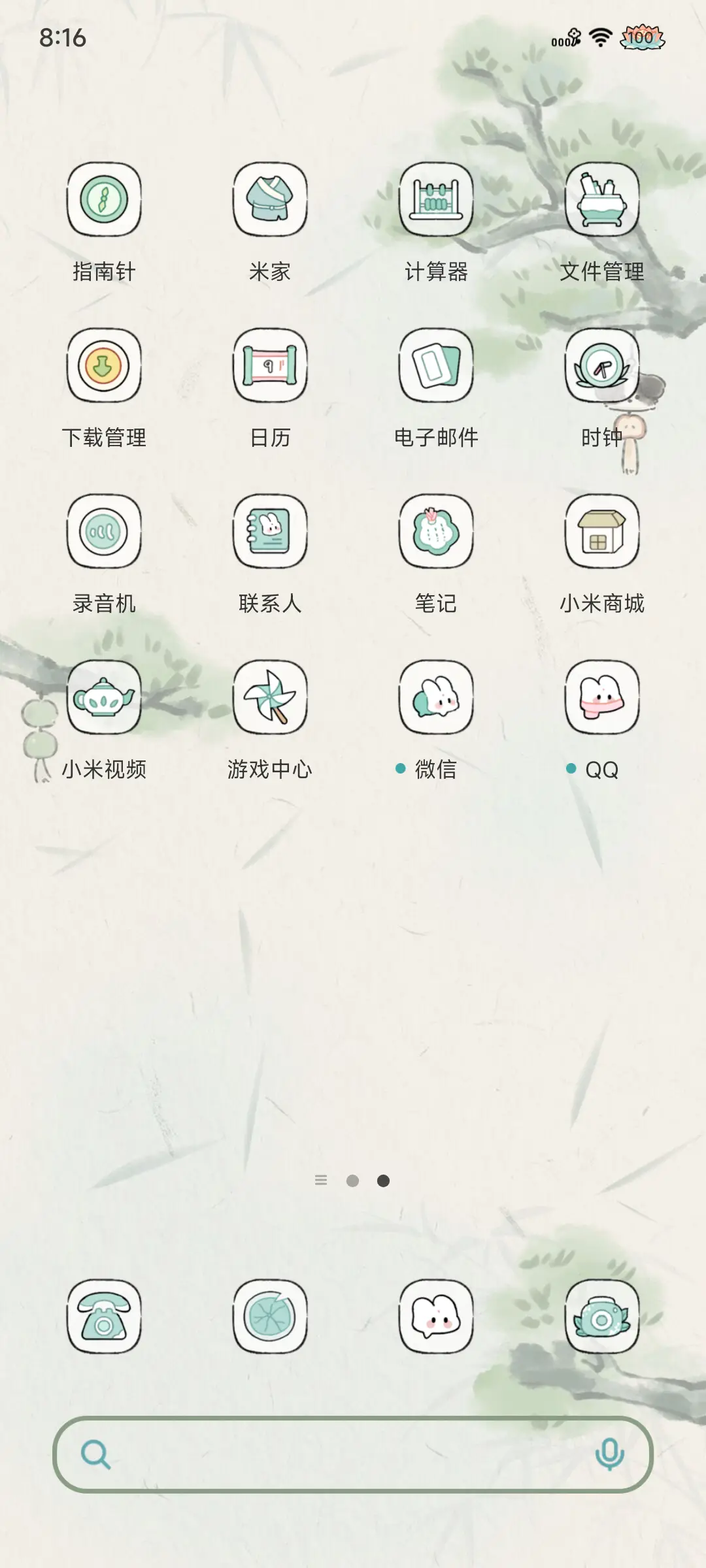Open the 计算器 calculator app

437,201
